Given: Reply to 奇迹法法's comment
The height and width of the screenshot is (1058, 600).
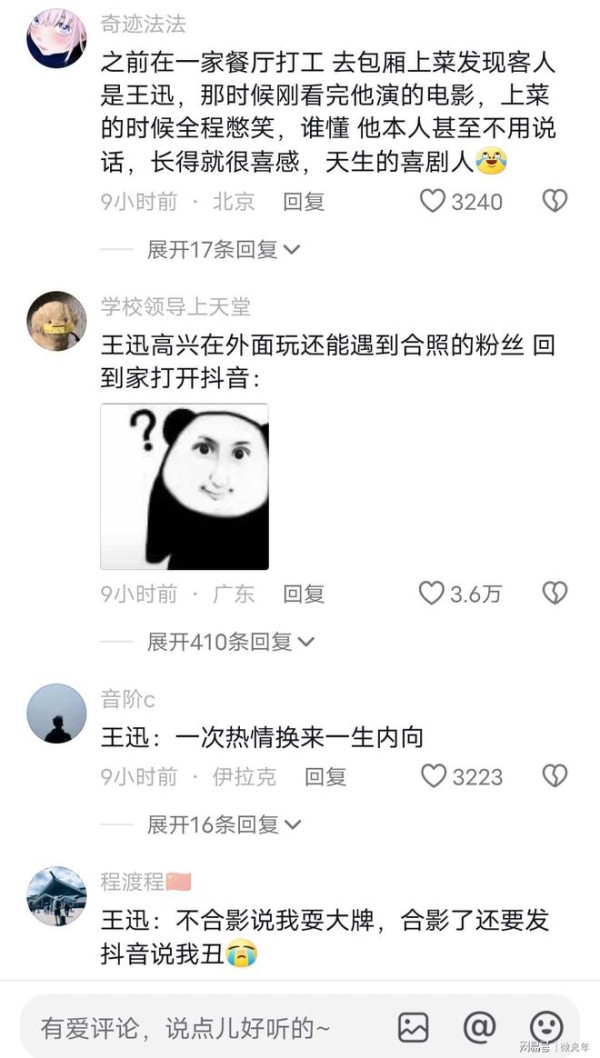Looking at the screenshot, I should click(x=304, y=201).
